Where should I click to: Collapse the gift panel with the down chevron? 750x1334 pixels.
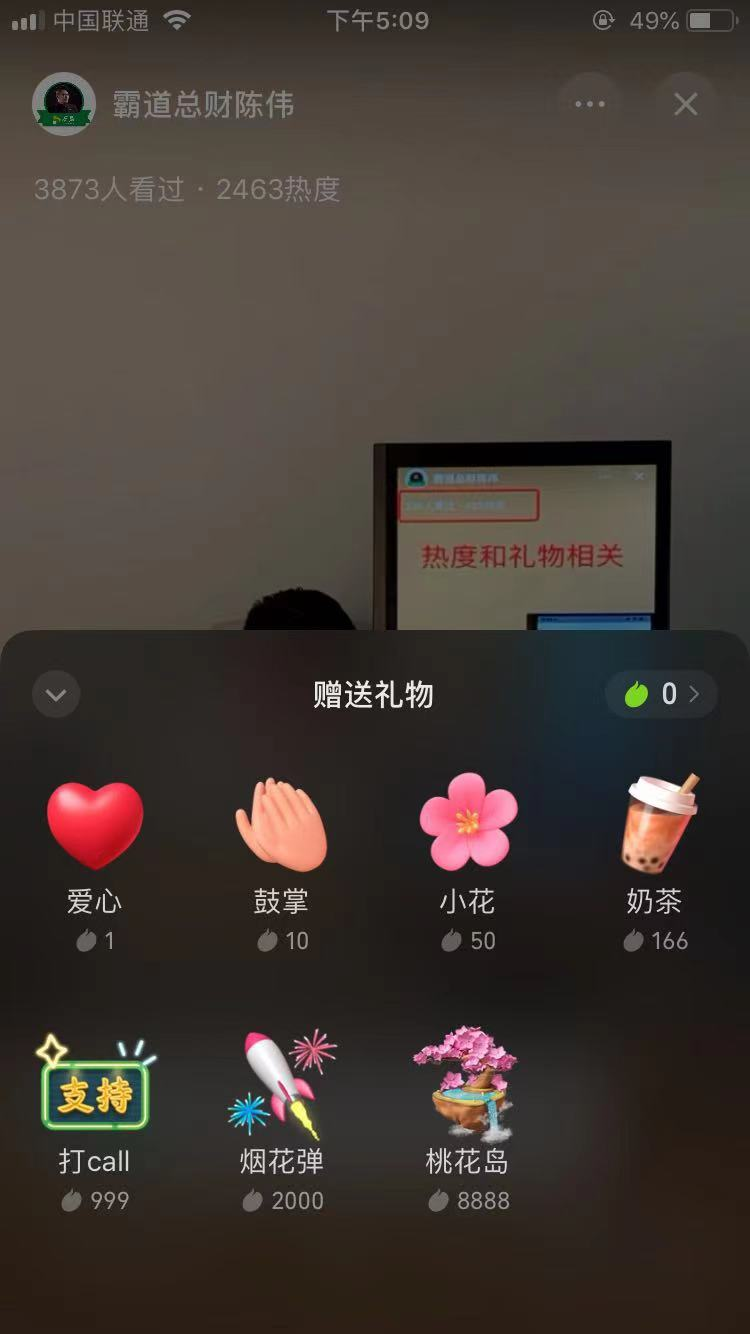56,694
